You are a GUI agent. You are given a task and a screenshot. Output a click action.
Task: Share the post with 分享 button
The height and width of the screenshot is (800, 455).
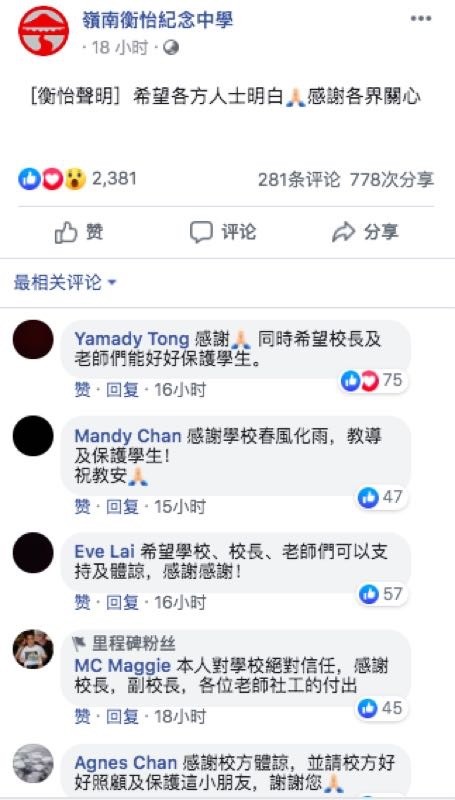365,232
